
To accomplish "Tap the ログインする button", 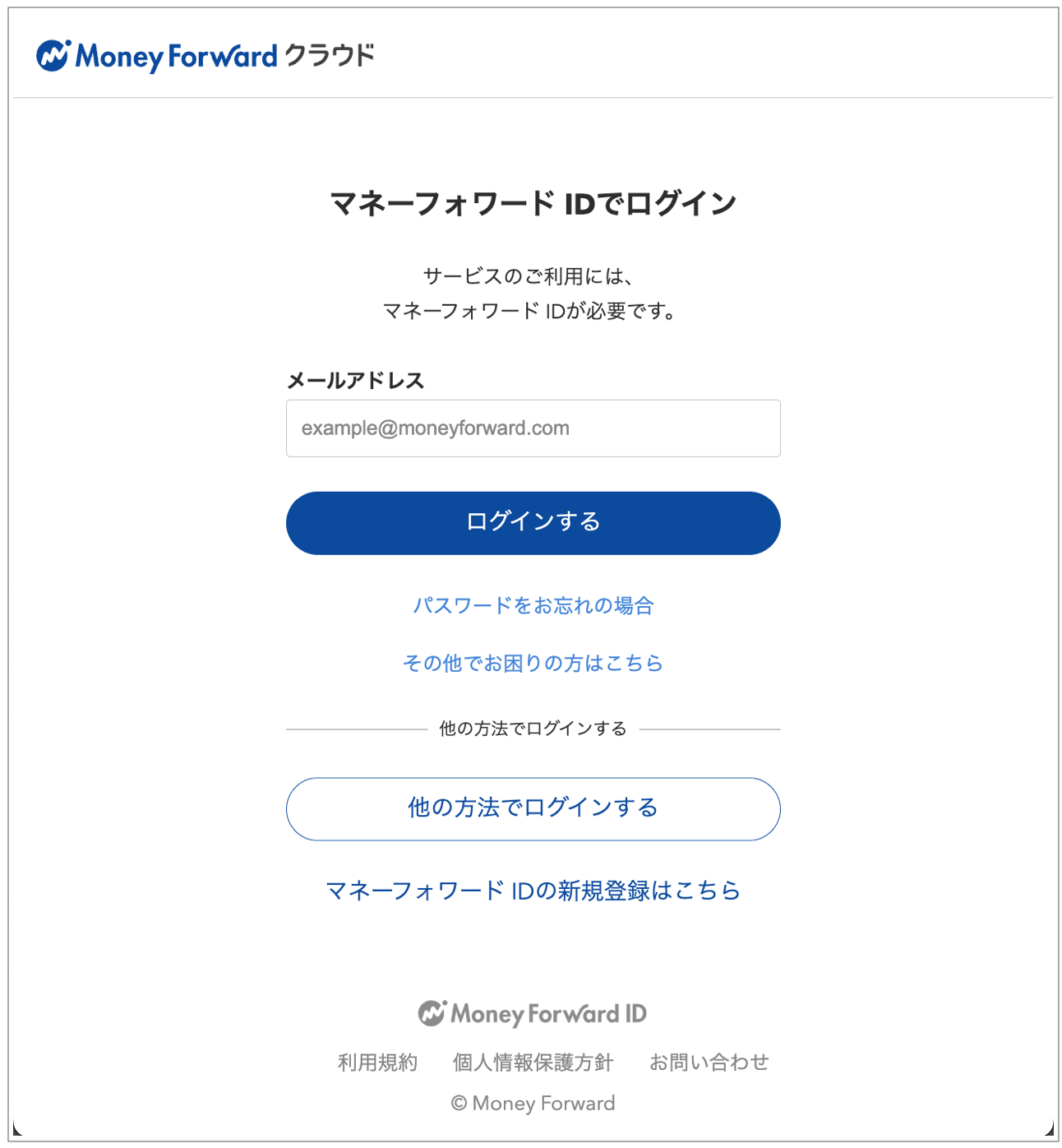I will click(533, 523).
